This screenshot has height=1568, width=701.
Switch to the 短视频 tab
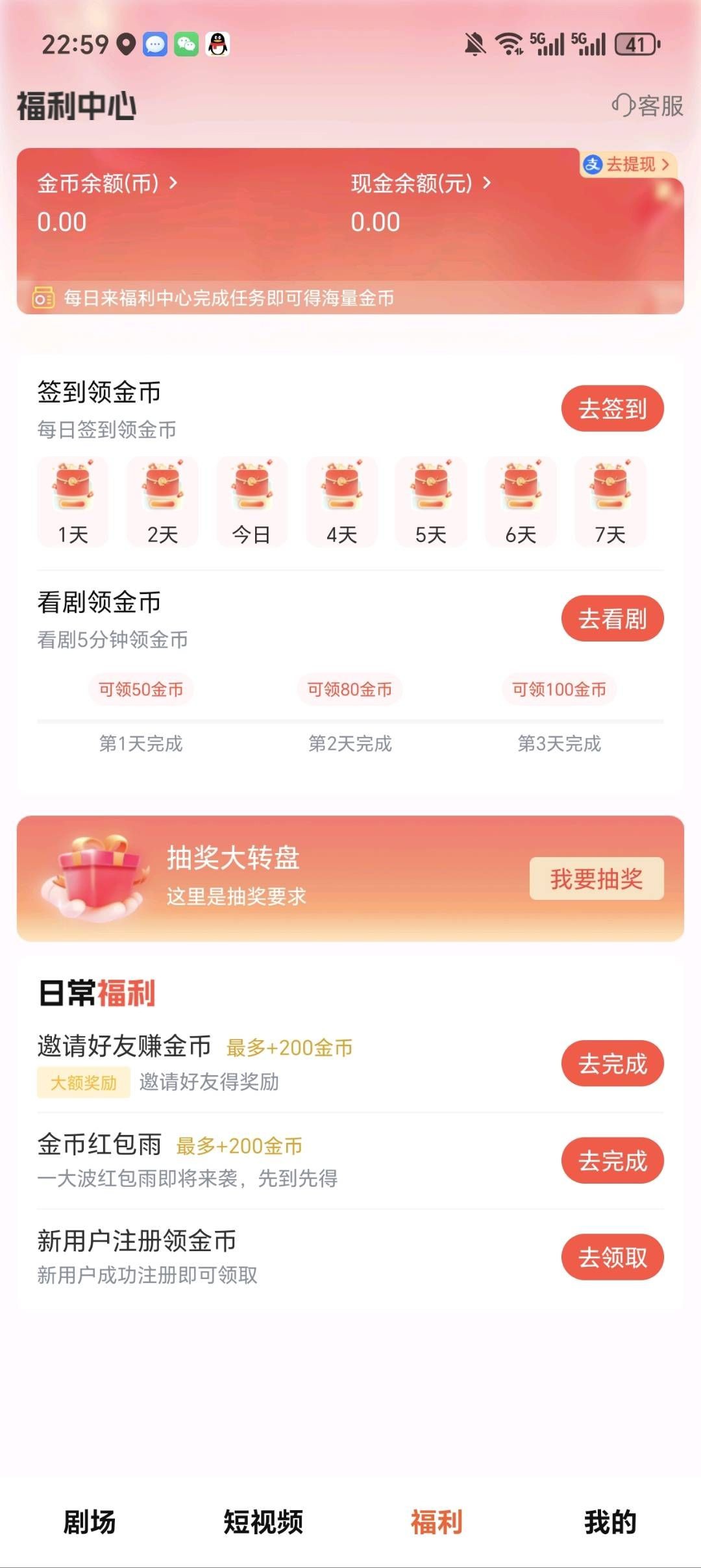pyautogui.click(x=263, y=1522)
